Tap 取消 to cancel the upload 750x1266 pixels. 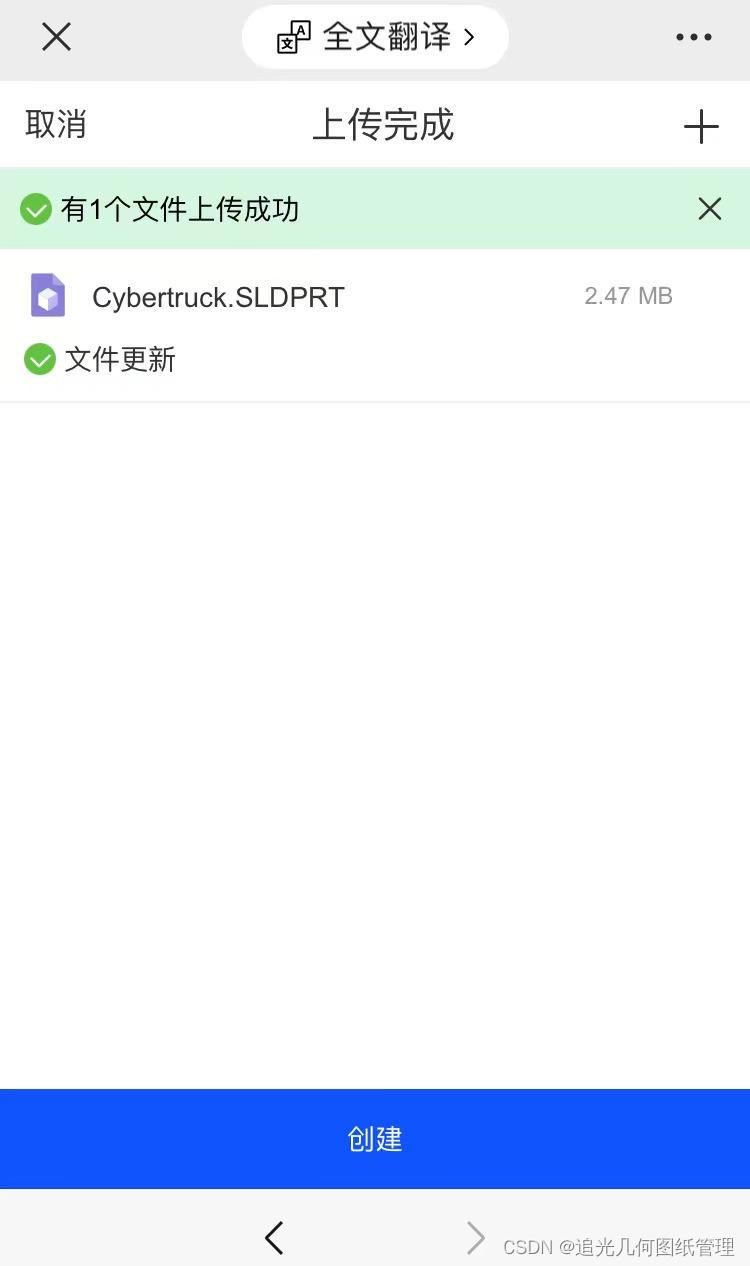tap(56, 125)
